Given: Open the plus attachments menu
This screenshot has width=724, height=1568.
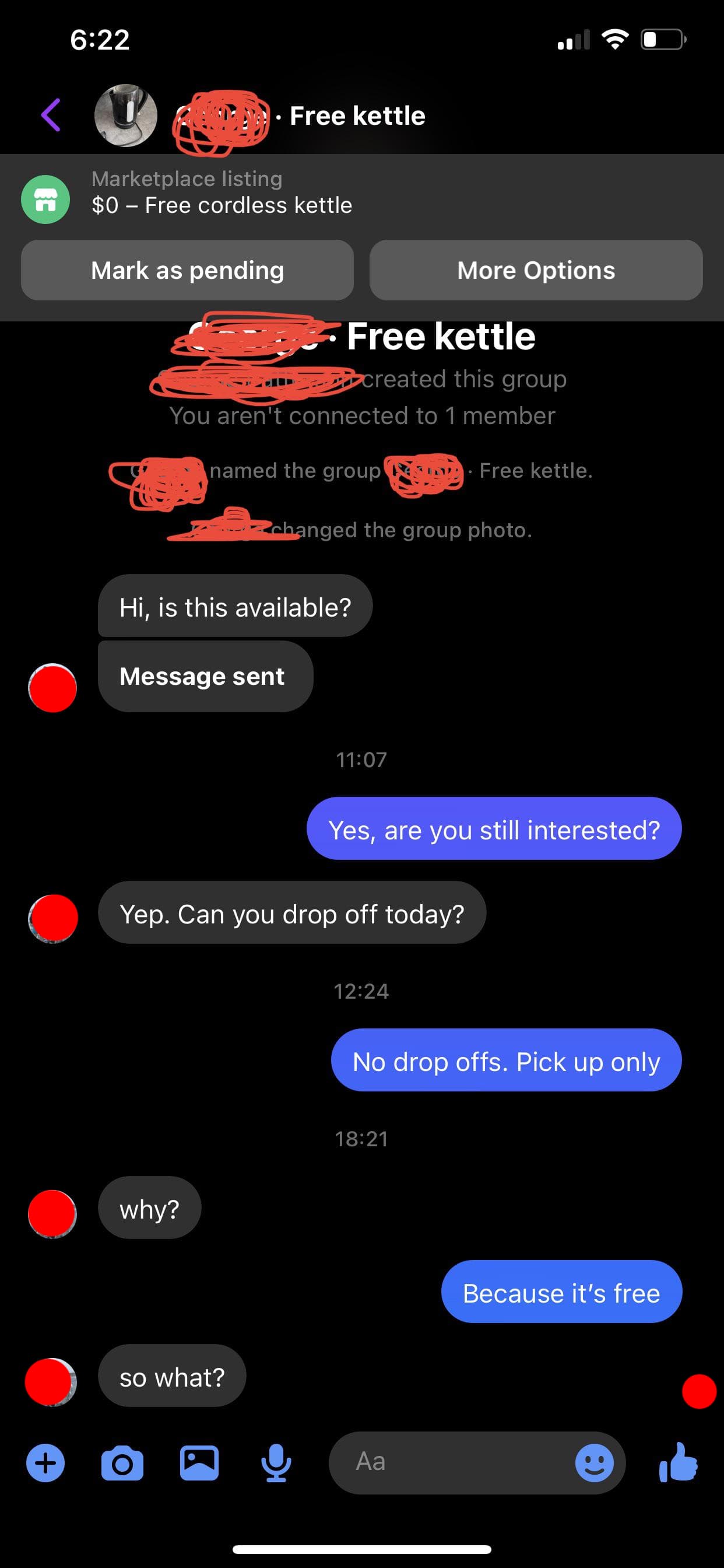Looking at the screenshot, I should coord(45,1462).
